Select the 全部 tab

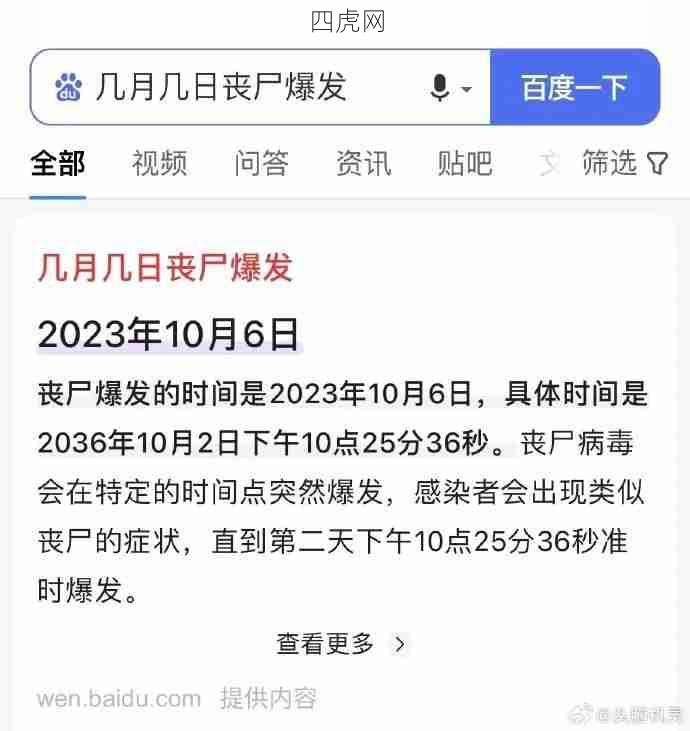tap(57, 163)
